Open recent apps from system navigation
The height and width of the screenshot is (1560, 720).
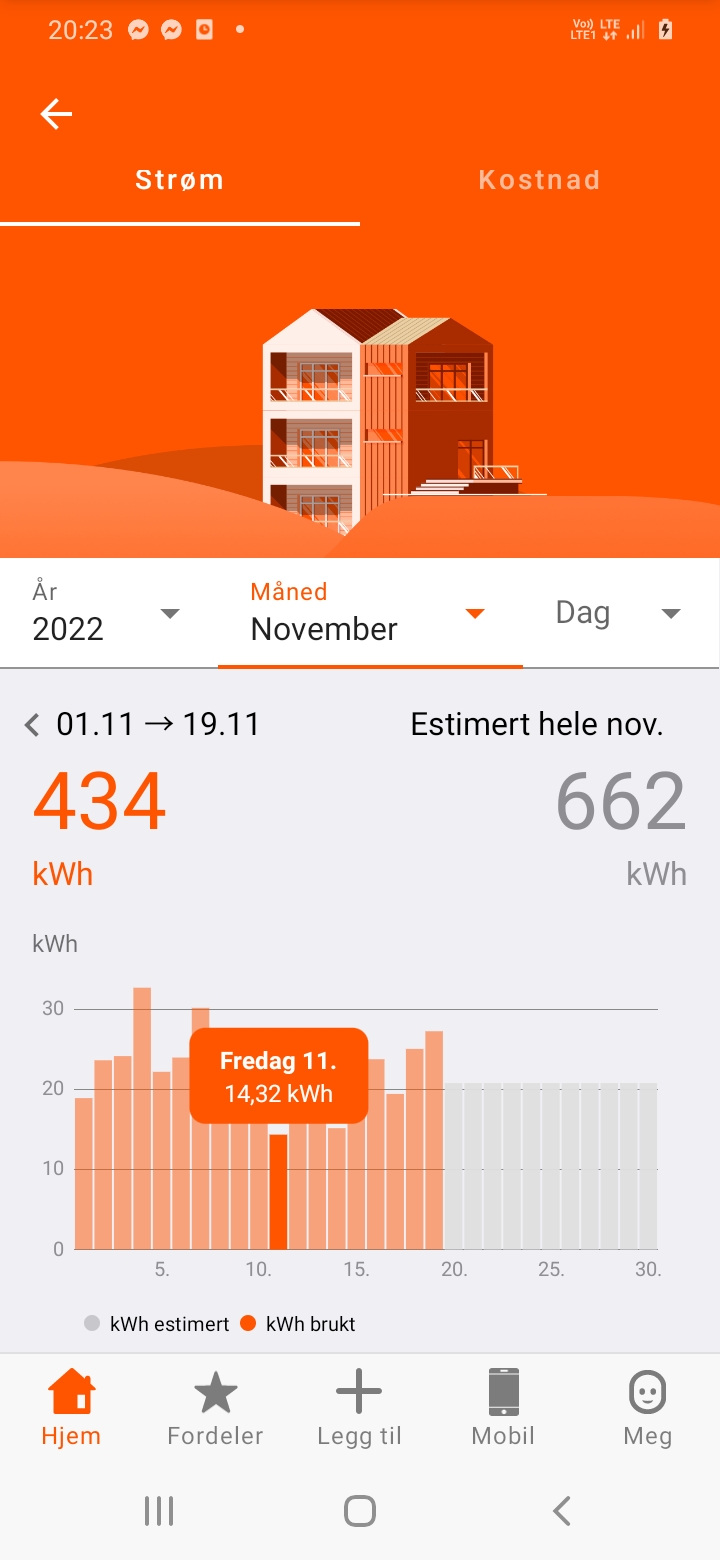tap(159, 1511)
